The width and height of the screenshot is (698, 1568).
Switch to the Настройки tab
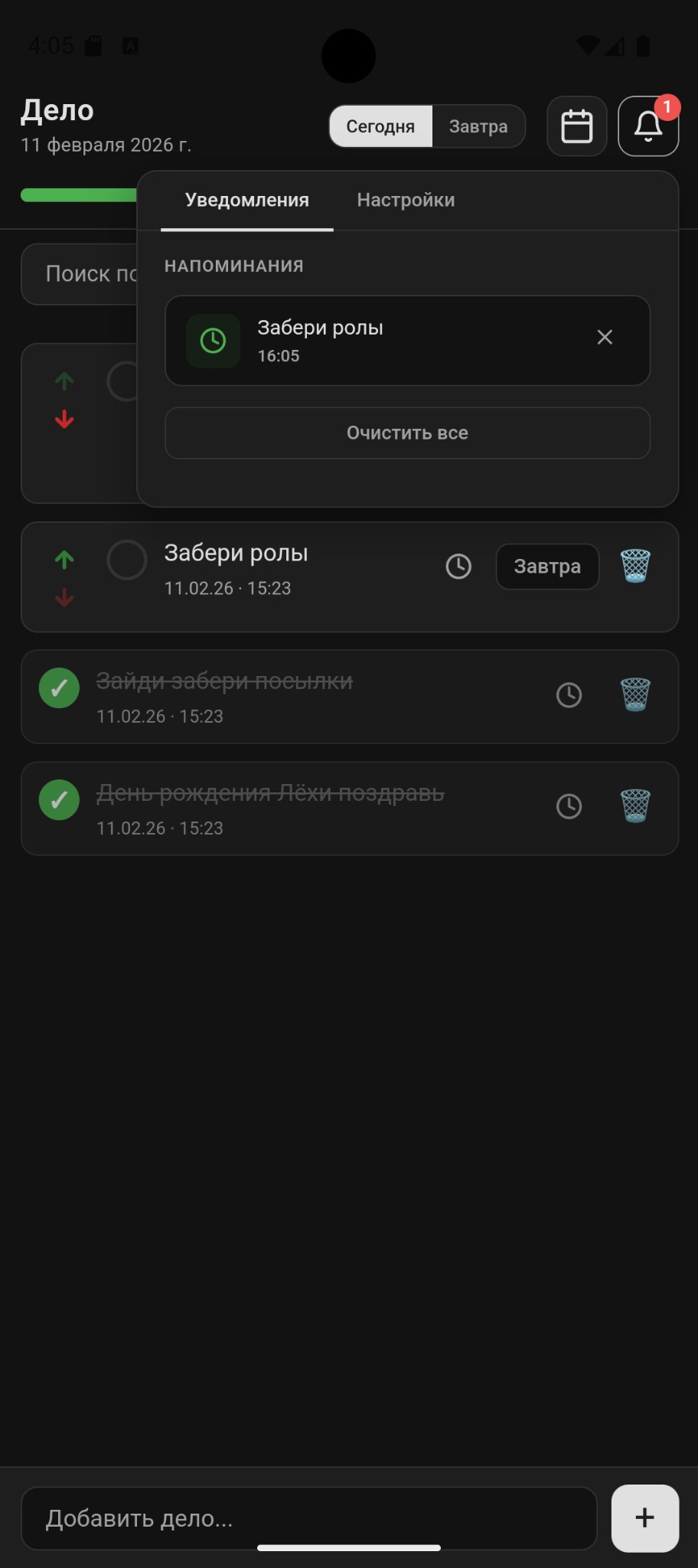point(406,200)
